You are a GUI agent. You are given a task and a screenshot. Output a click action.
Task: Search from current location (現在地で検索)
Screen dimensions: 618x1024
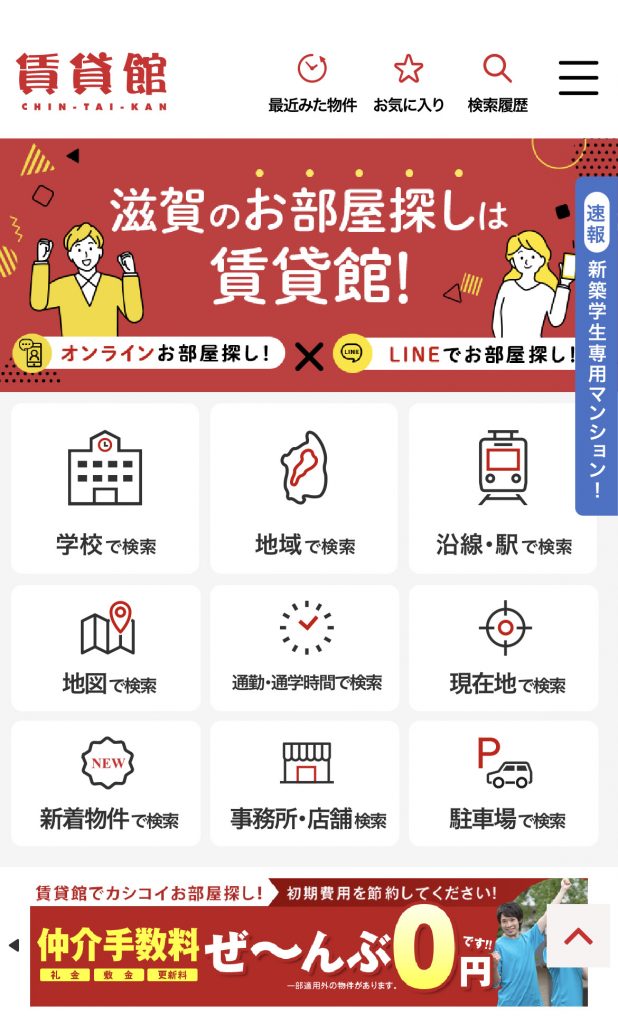(x=503, y=647)
